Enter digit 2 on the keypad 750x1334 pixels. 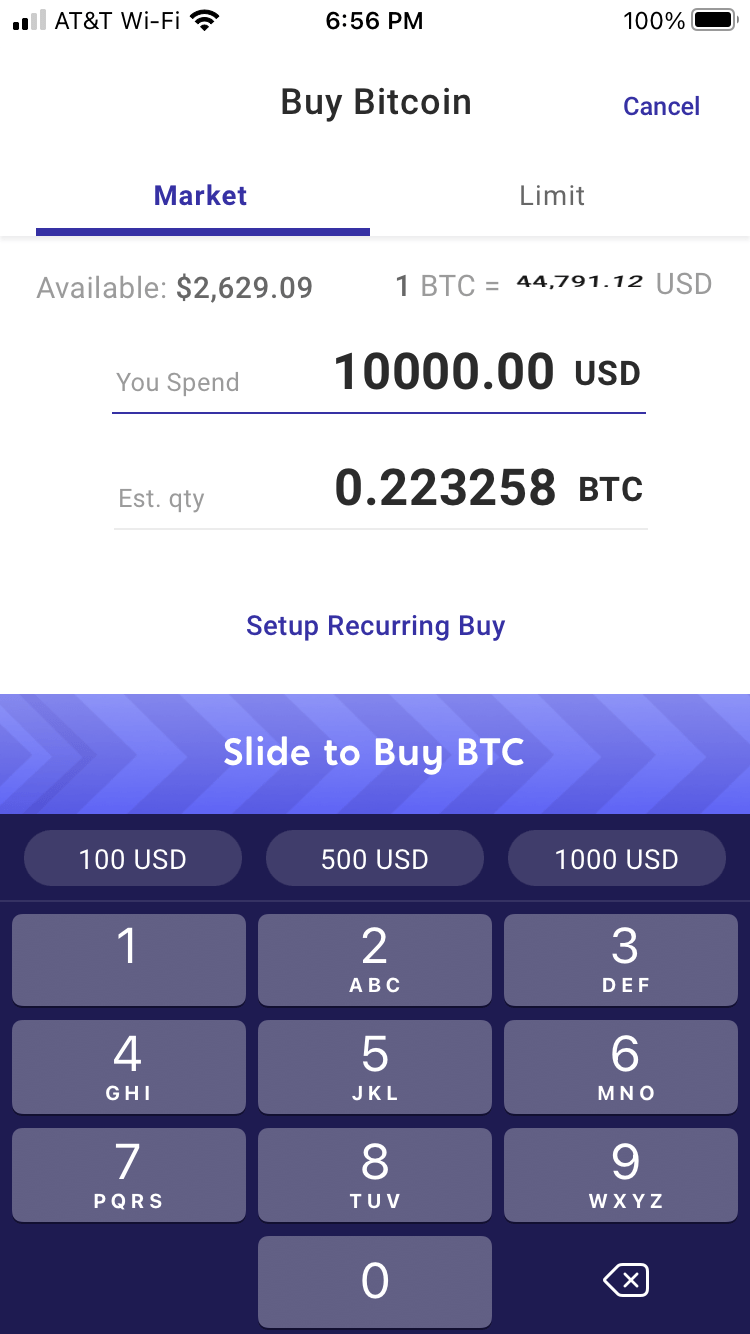coord(375,959)
